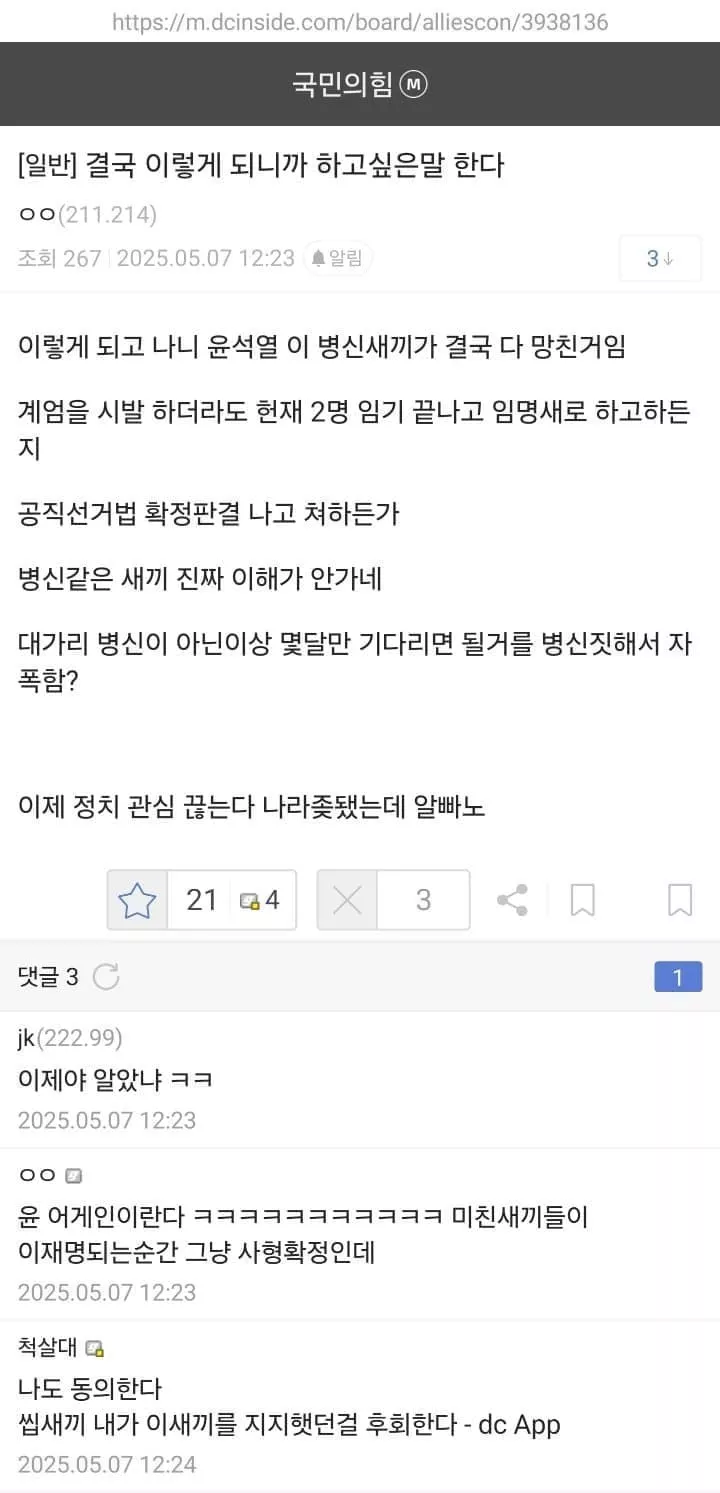Open commenter 척살대's profile
This screenshot has height=1493, width=720.
coord(48,1347)
